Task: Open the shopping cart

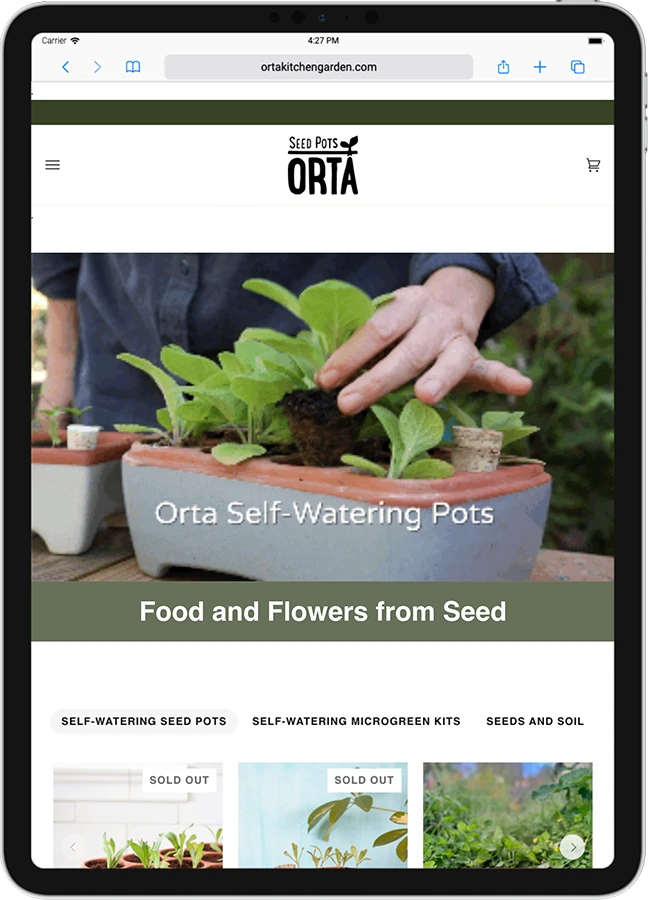Action: [x=593, y=165]
